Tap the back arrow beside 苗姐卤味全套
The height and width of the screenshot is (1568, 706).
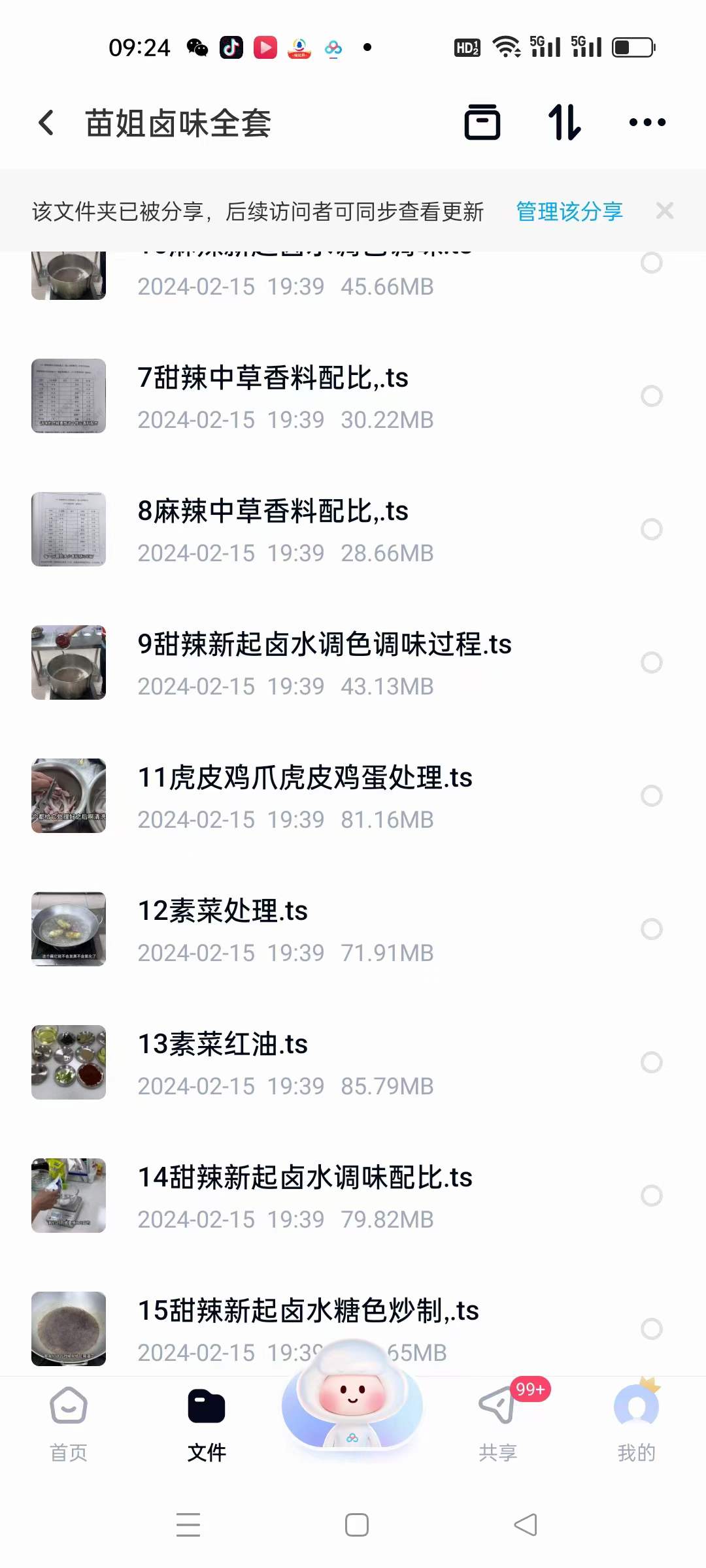pyautogui.click(x=46, y=122)
